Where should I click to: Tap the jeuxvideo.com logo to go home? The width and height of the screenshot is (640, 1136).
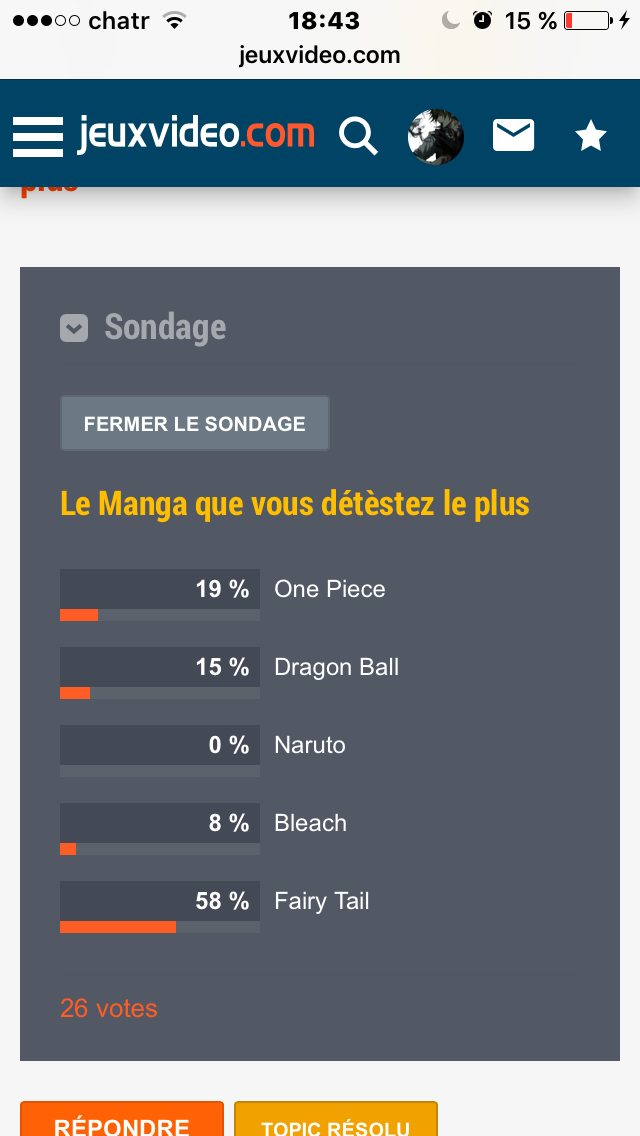tap(196, 135)
